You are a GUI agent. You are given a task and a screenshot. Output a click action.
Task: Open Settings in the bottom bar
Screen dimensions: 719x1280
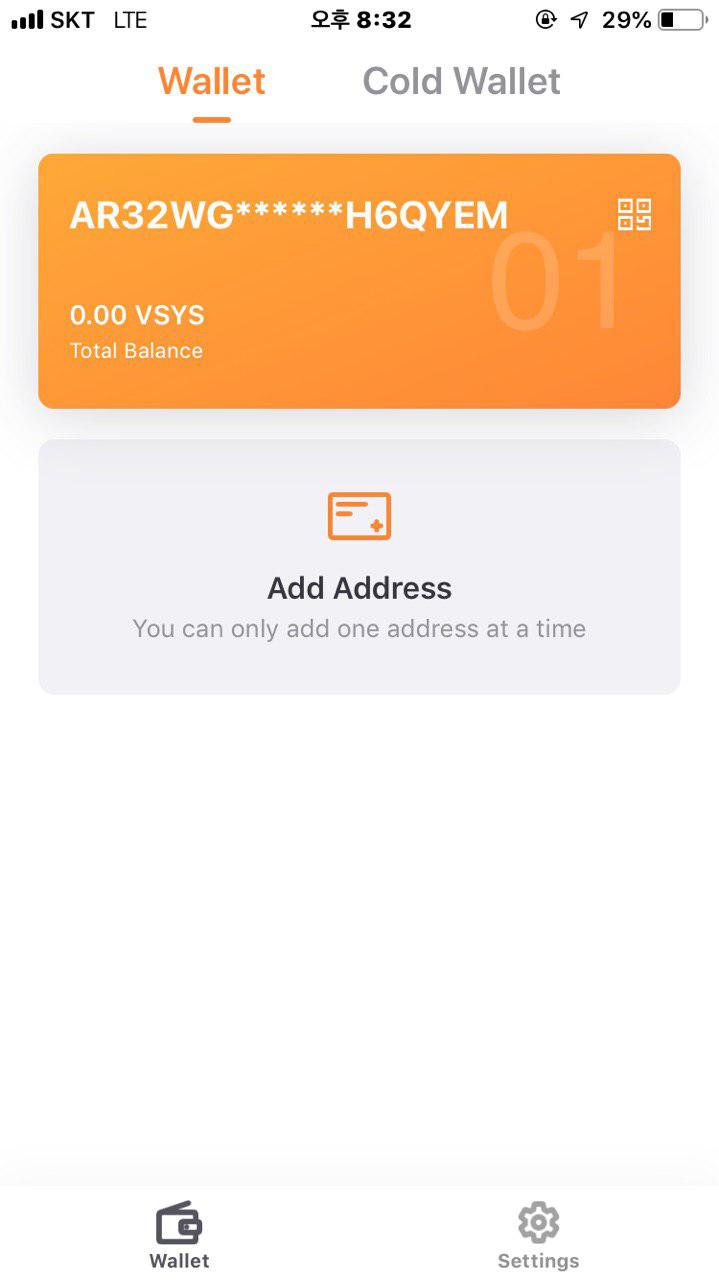click(x=538, y=1236)
